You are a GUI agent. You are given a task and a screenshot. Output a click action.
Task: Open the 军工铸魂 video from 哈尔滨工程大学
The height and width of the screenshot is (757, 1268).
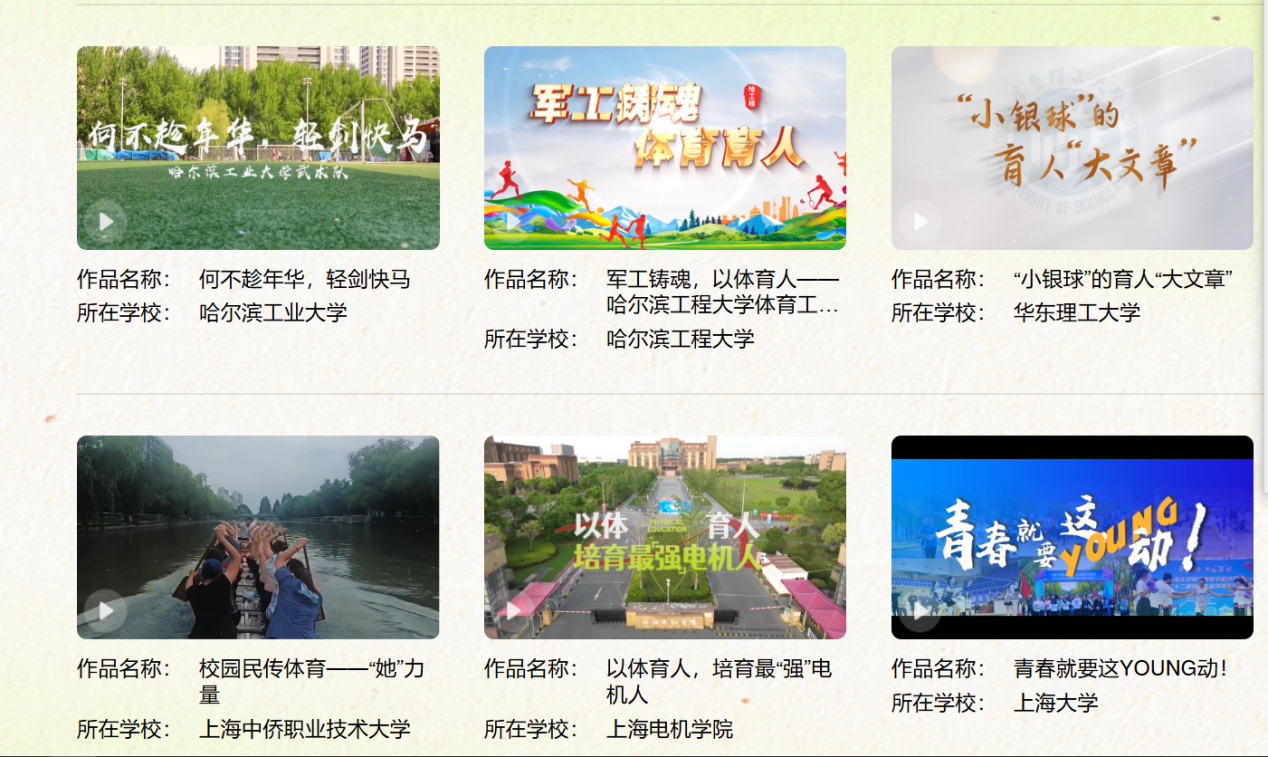point(665,148)
